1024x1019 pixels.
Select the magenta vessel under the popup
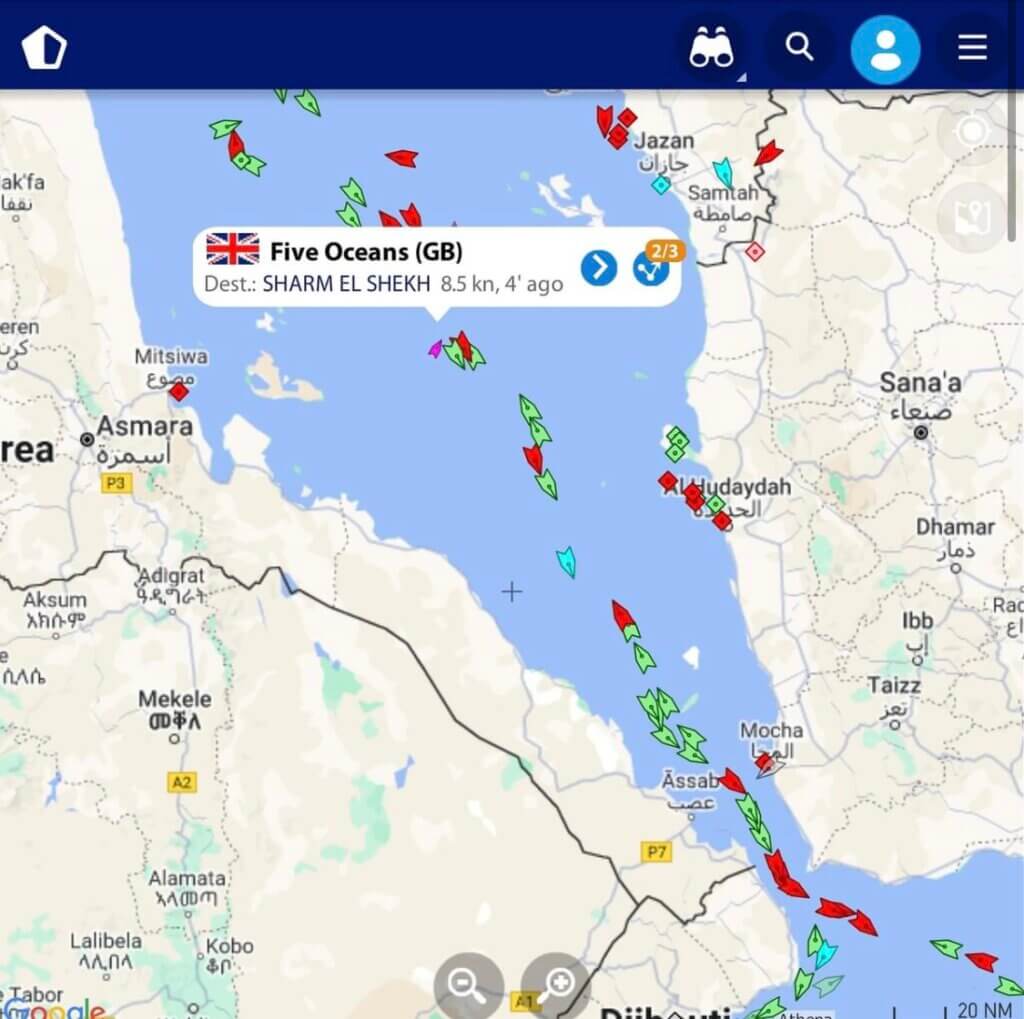tap(435, 349)
